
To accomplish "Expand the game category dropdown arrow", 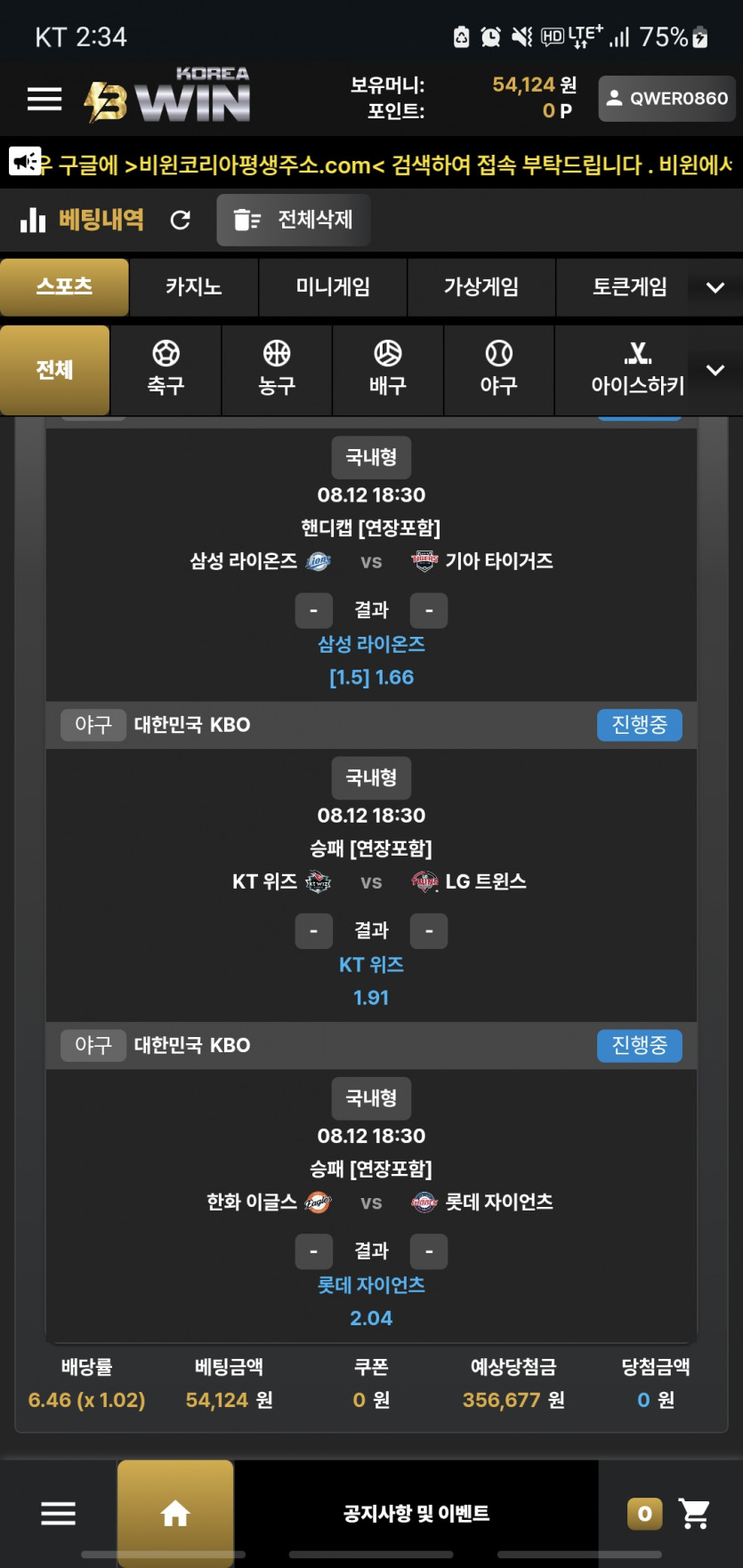I will 715,287.
